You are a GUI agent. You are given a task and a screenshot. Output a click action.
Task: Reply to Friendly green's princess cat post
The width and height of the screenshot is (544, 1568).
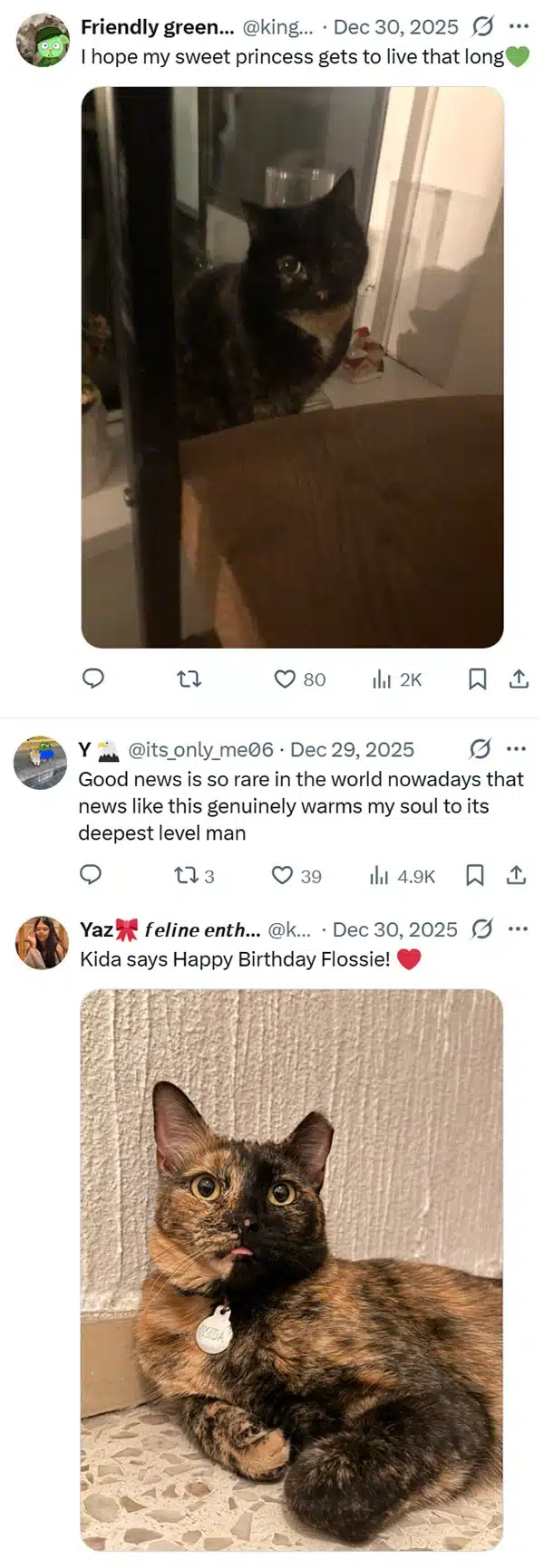coord(93,678)
